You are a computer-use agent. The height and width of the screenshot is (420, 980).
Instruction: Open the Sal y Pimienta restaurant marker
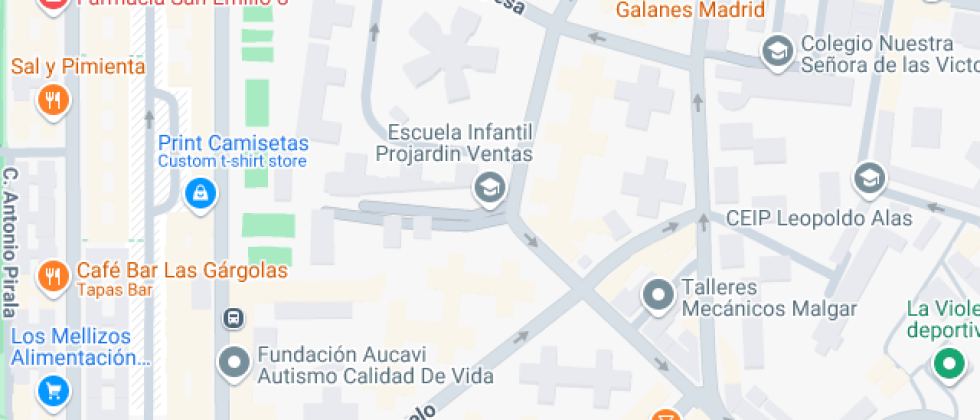tap(53, 99)
